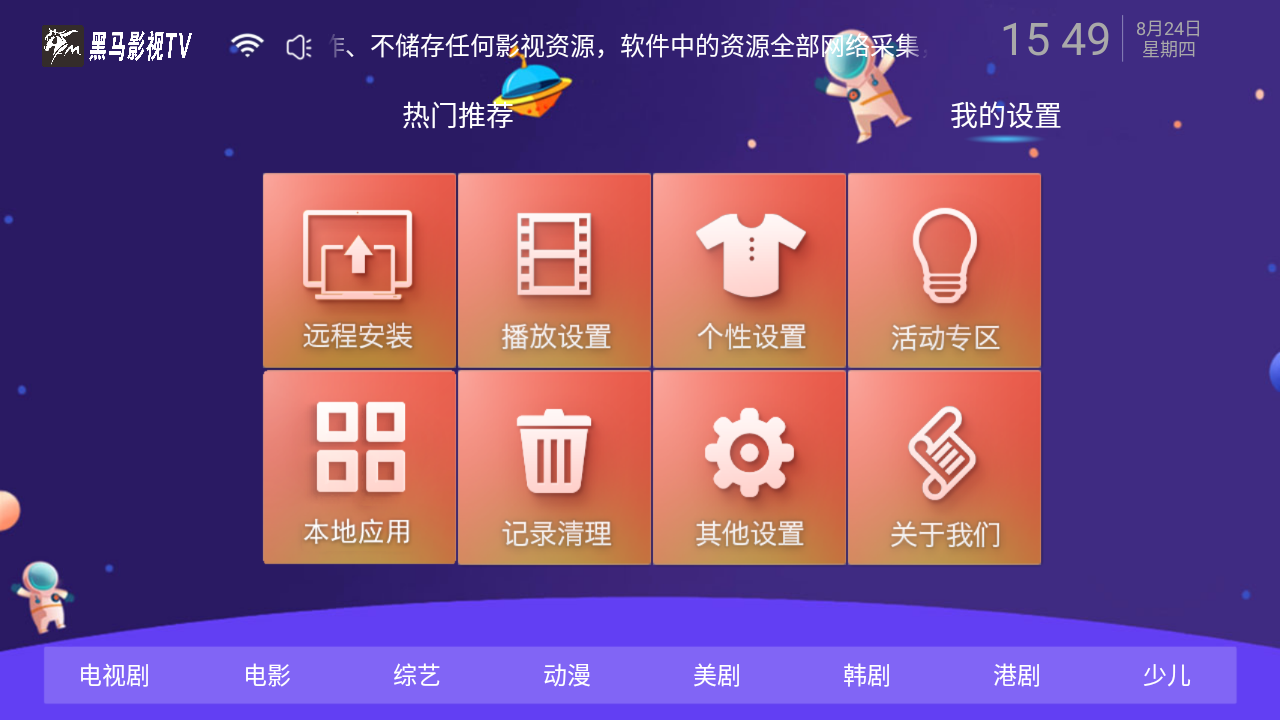Switch to the 热门推荐 tab
Viewport: 1280px width, 720px height.
[458, 116]
